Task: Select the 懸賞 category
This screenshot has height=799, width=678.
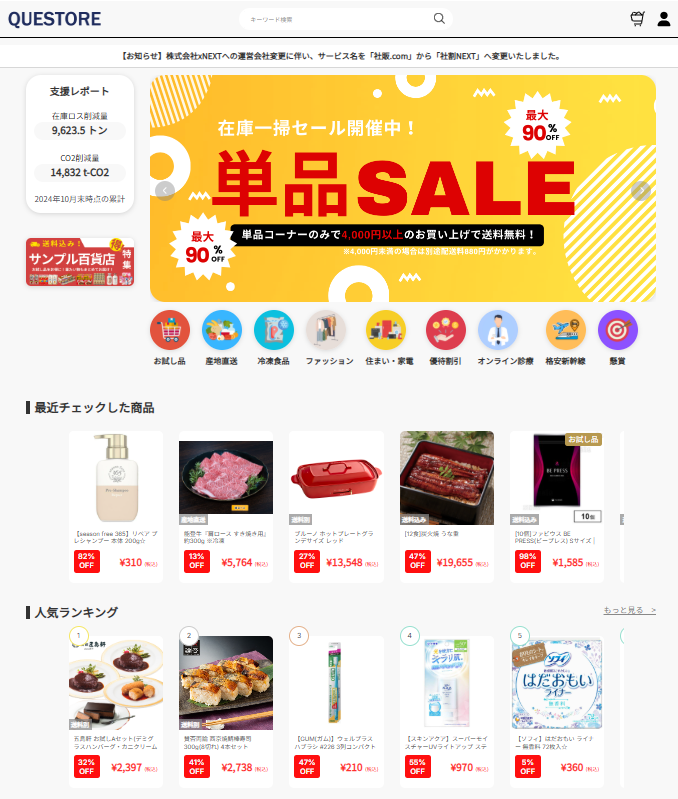Action: [x=617, y=338]
